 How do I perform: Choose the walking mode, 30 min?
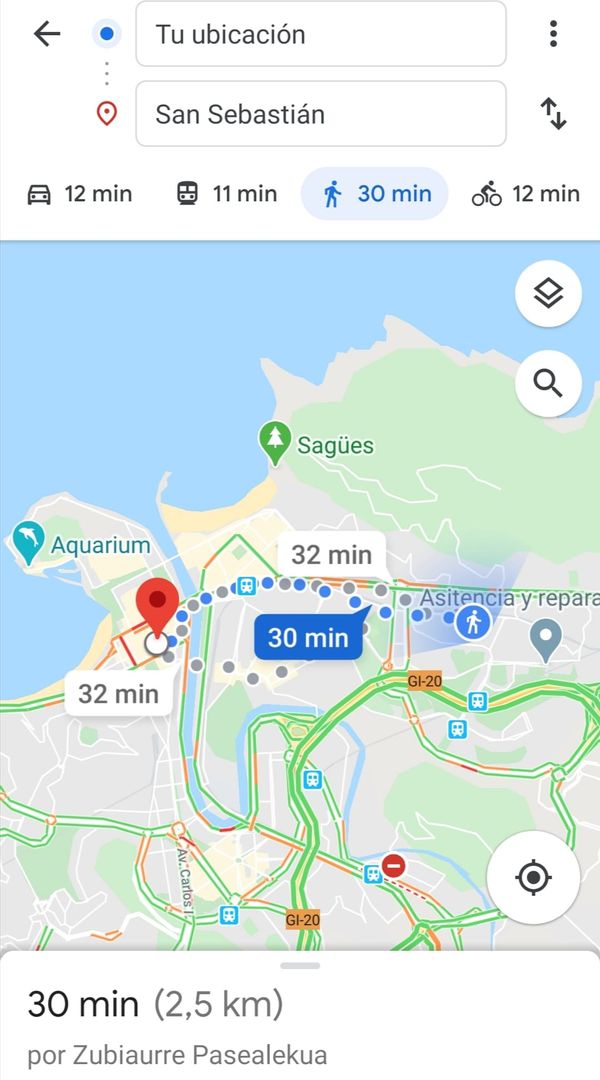tap(375, 193)
